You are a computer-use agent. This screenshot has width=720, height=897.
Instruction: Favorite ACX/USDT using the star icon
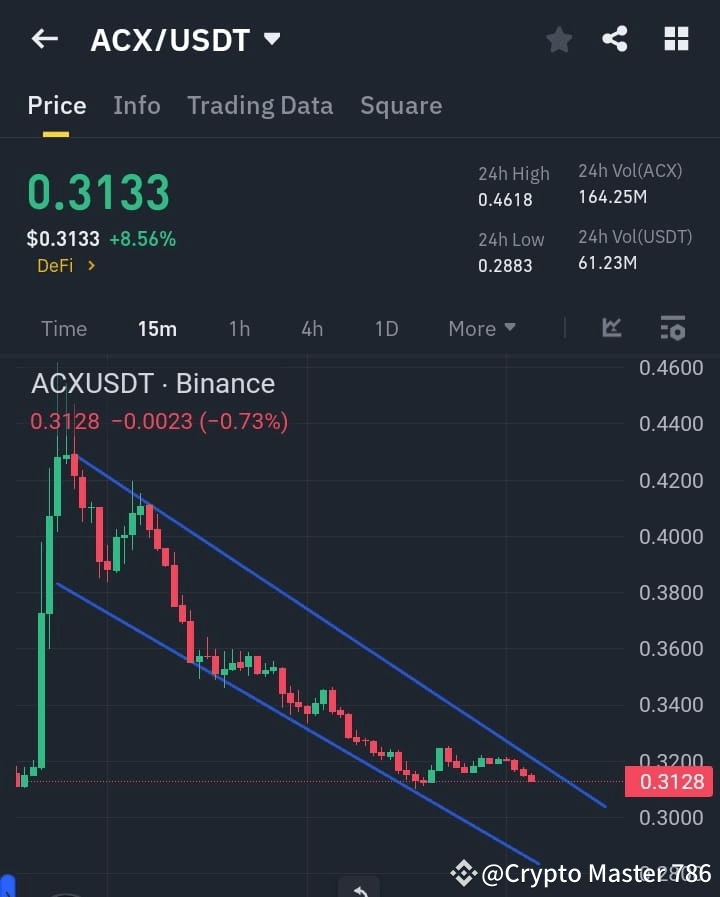click(558, 40)
